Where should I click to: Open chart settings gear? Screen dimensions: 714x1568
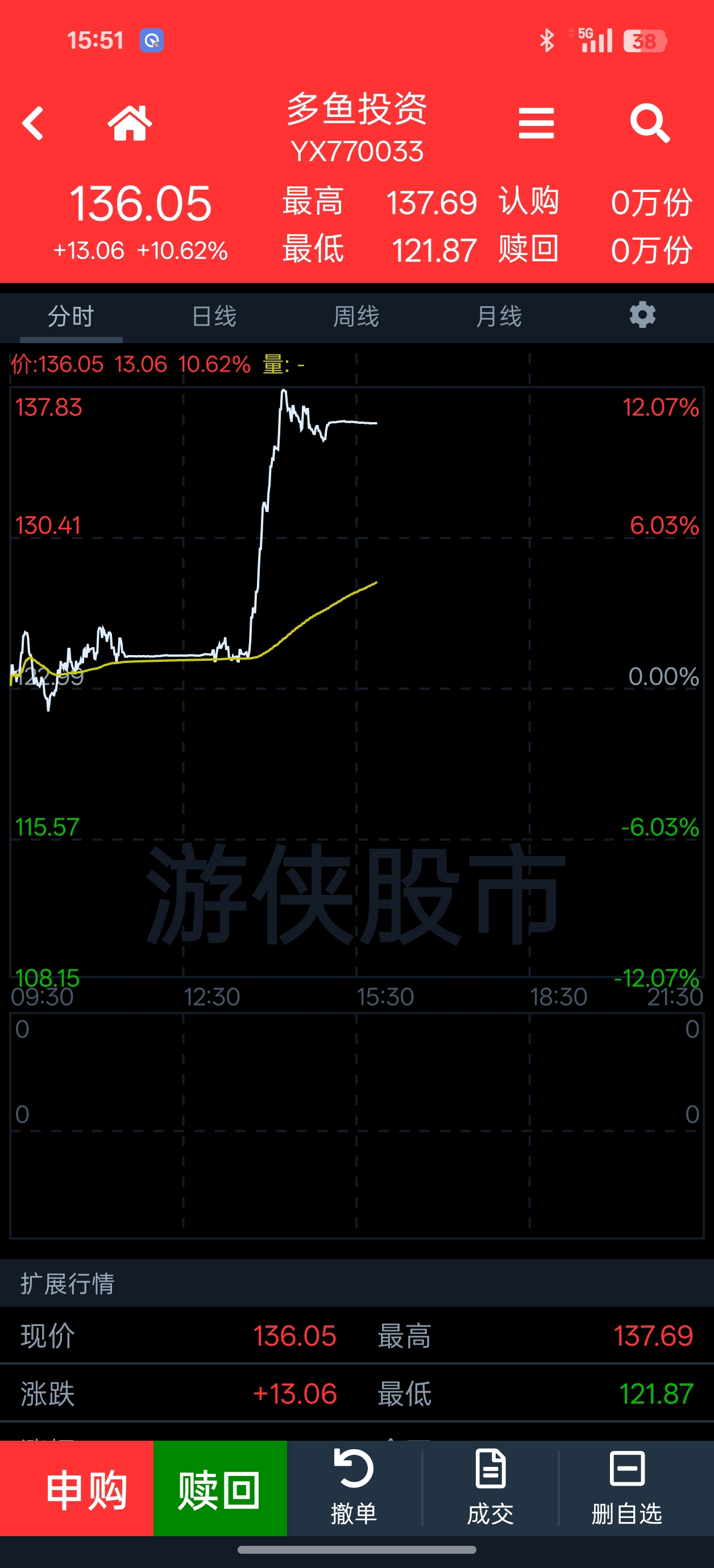point(642,315)
